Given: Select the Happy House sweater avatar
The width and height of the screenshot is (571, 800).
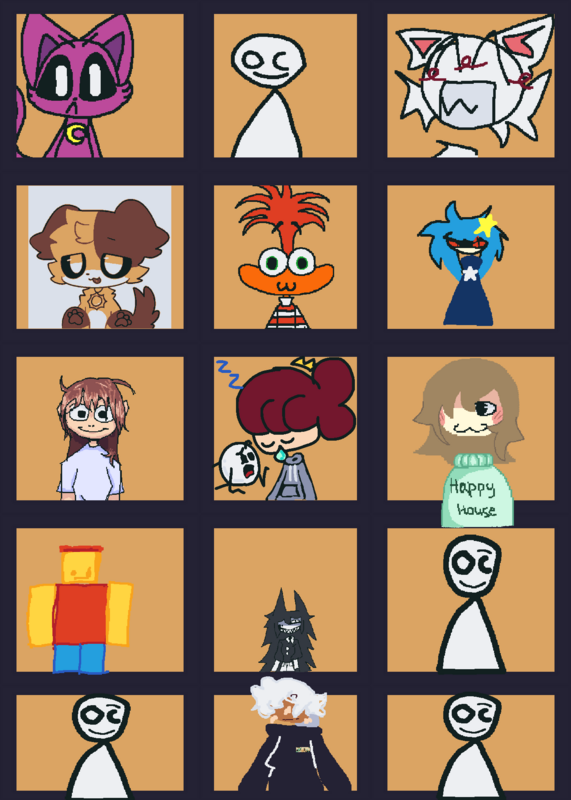Looking at the screenshot, I should 470,429.
